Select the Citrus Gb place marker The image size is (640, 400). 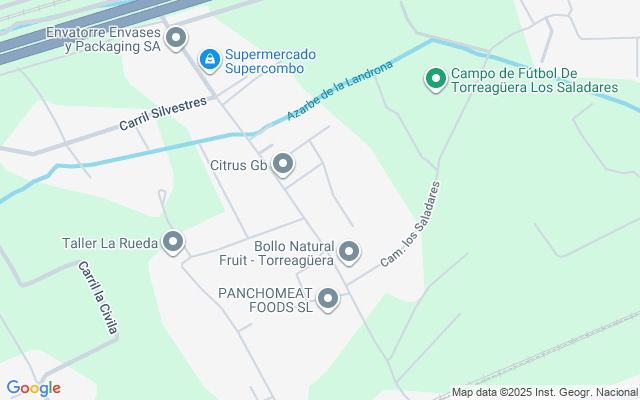283,163
